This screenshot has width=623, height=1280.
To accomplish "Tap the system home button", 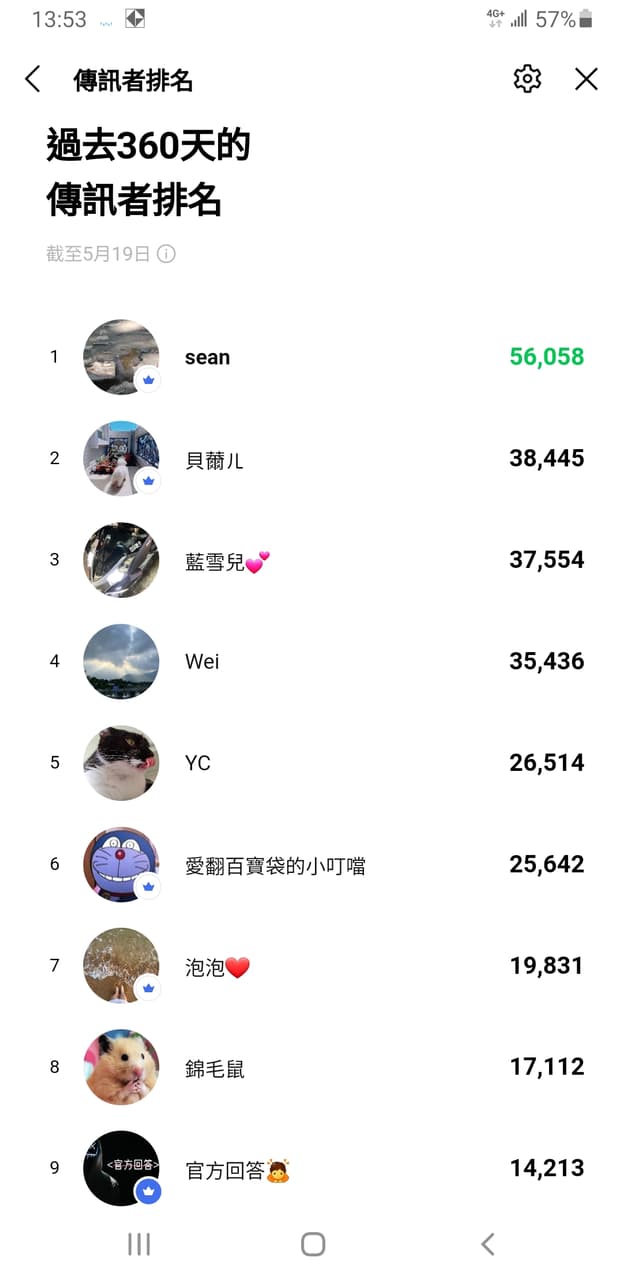I will [313, 1244].
